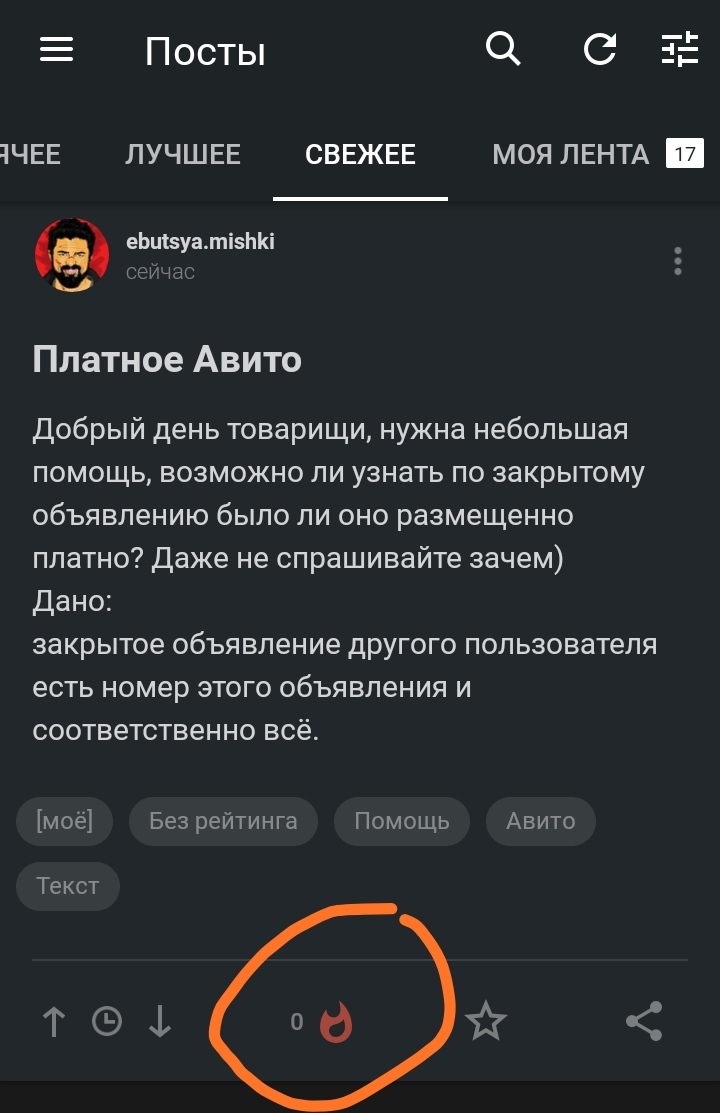
Task: Save the post with the star
Action: pos(486,1022)
